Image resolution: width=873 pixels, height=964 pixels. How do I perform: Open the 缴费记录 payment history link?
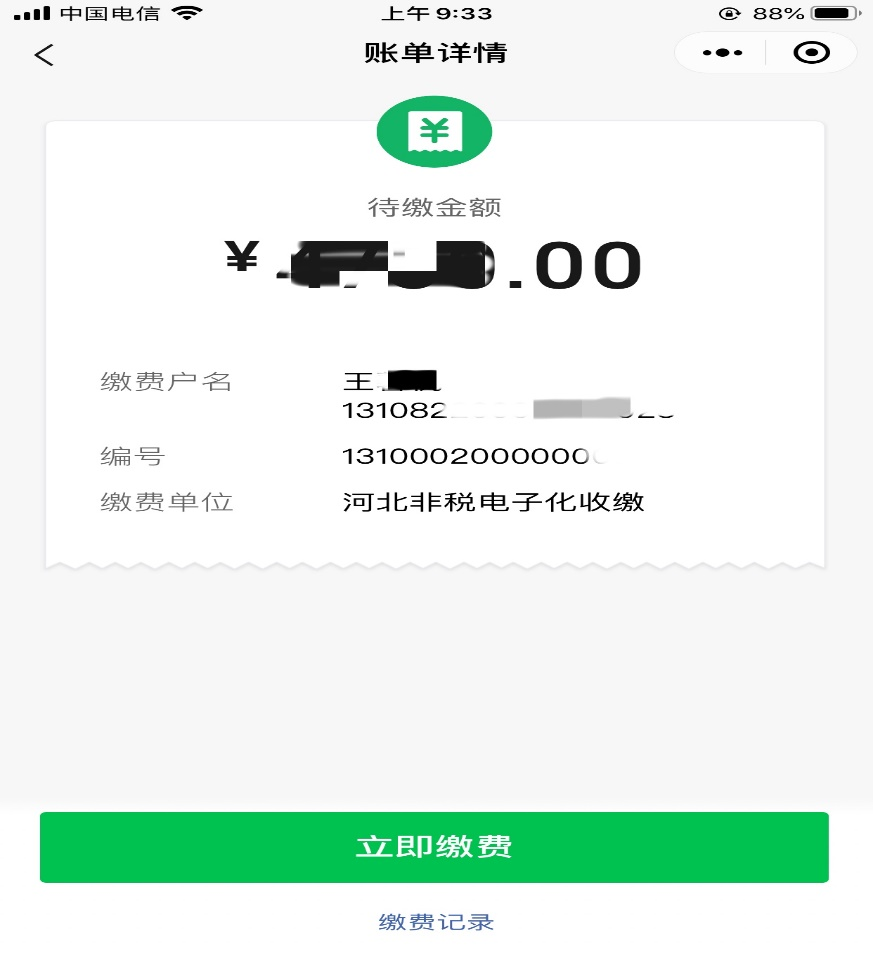436,922
